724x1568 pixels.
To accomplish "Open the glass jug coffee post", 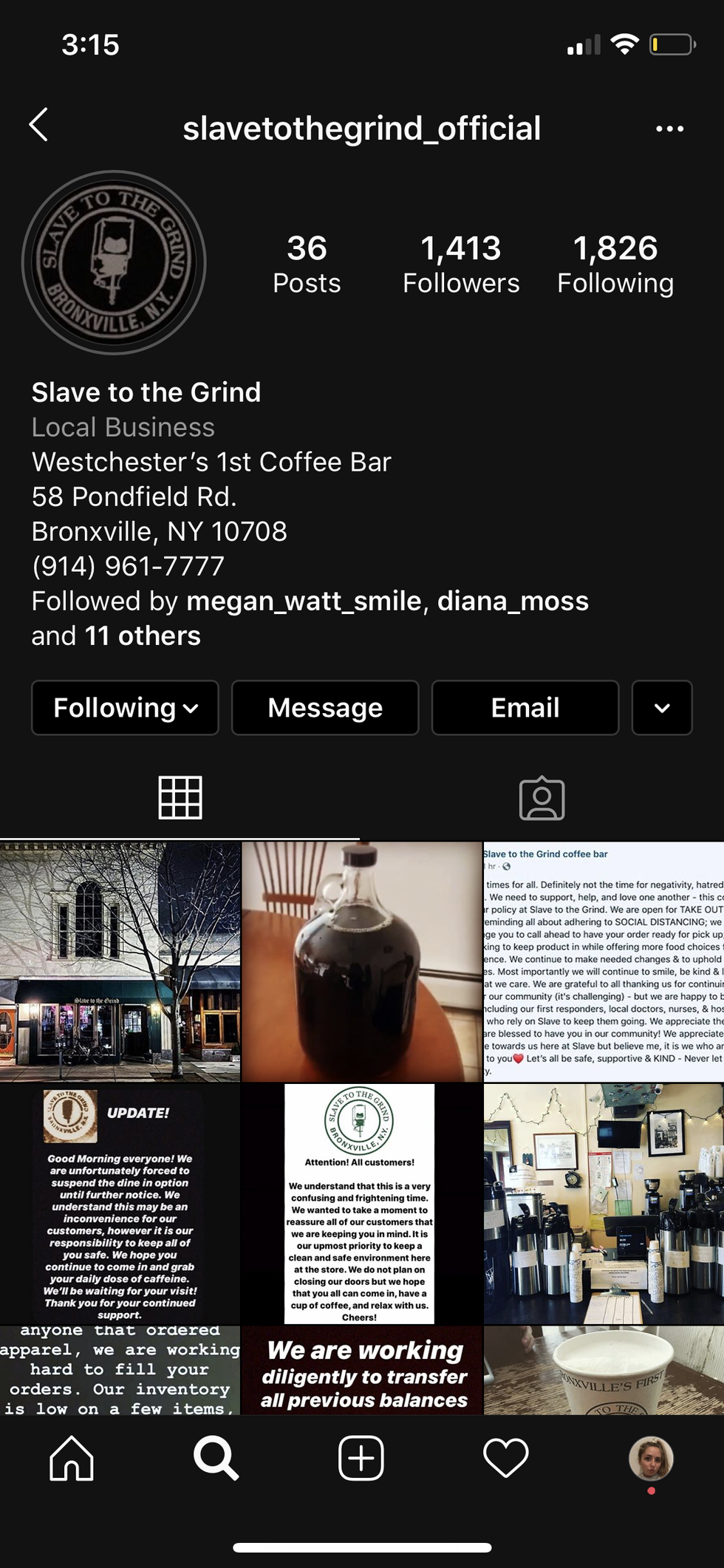I will pyautogui.click(x=361, y=961).
